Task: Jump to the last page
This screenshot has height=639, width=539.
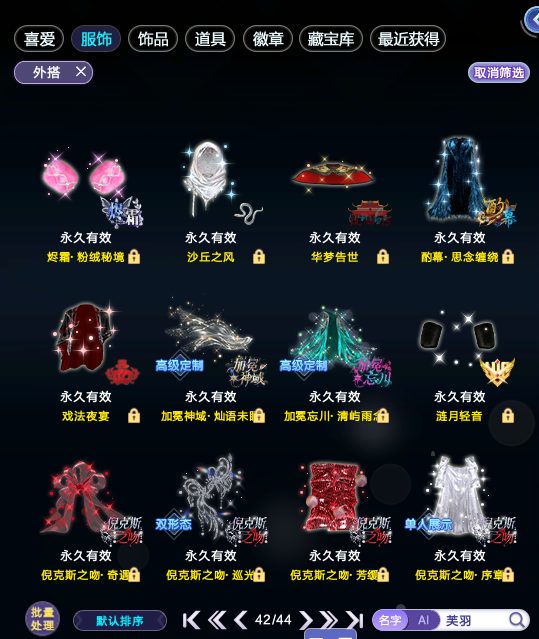Action: click(x=355, y=620)
